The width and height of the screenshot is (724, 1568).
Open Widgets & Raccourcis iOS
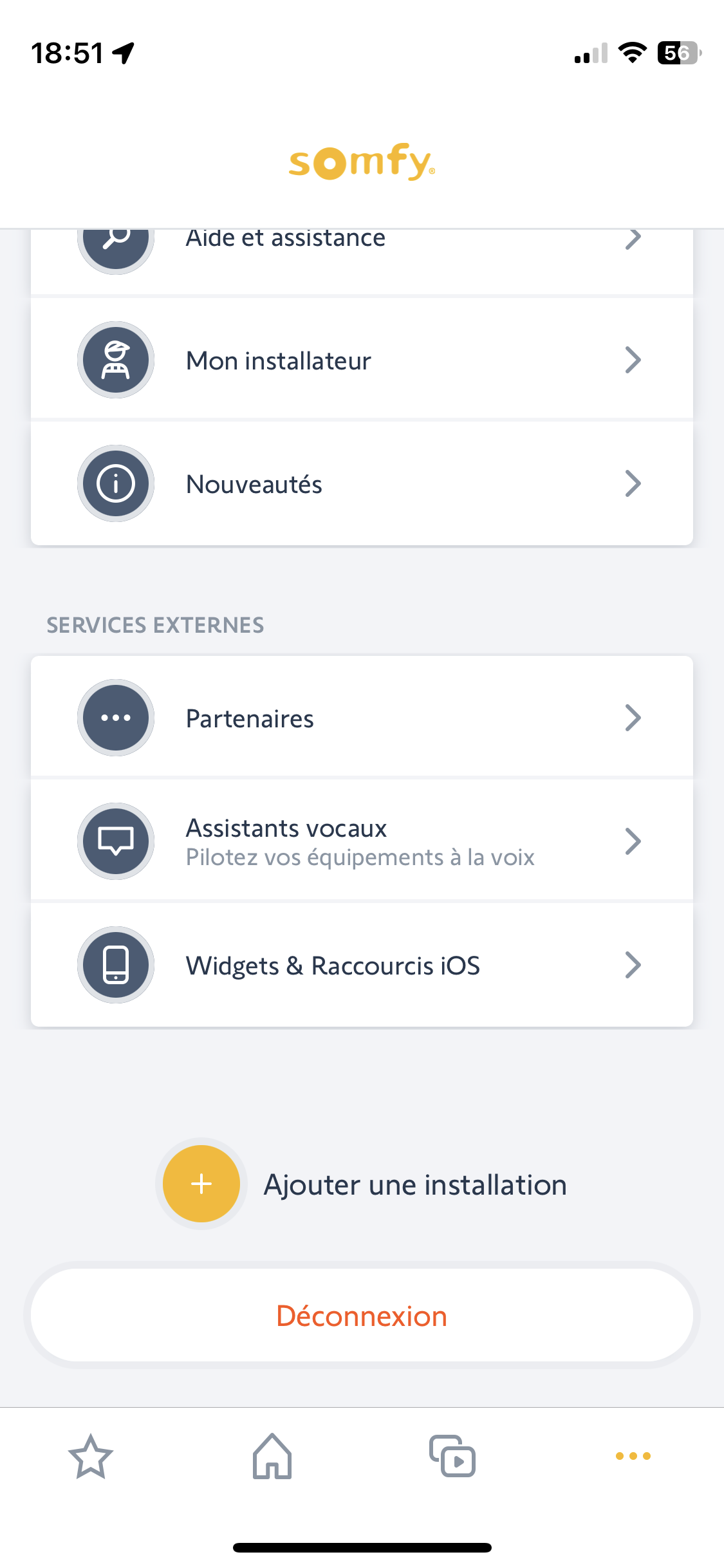[x=362, y=965]
